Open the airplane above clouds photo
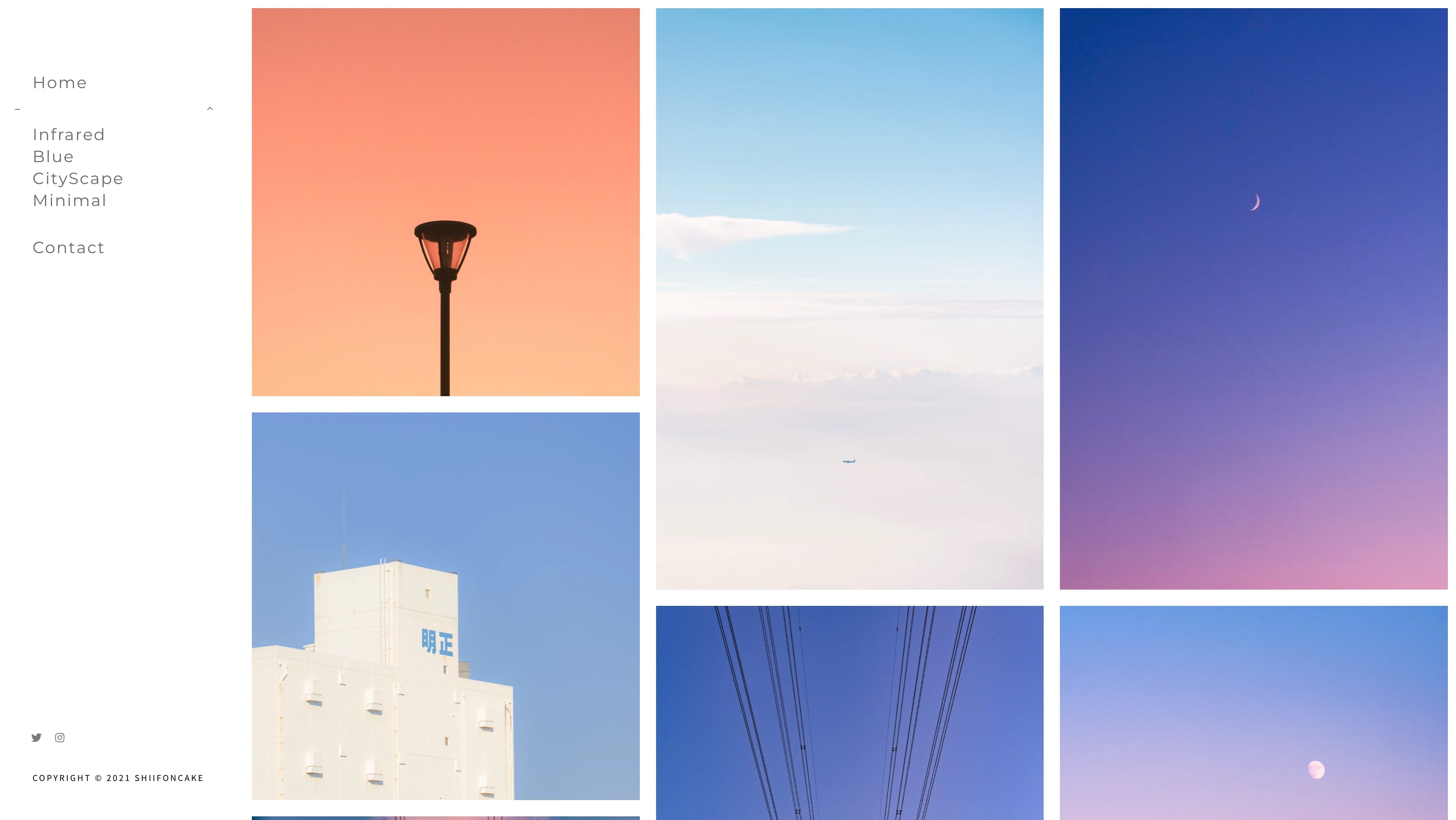 [x=849, y=299]
